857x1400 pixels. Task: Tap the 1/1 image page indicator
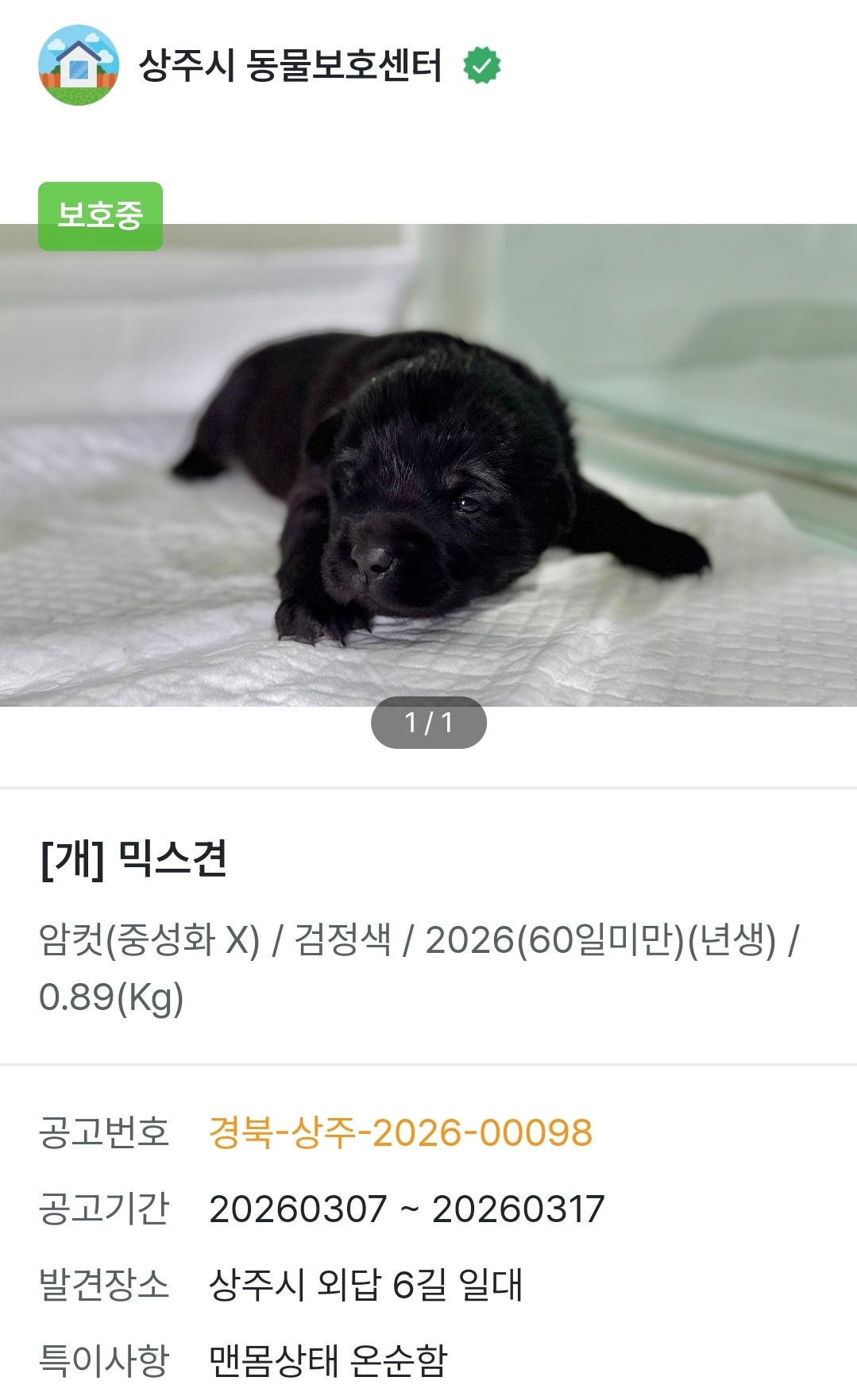tap(429, 721)
